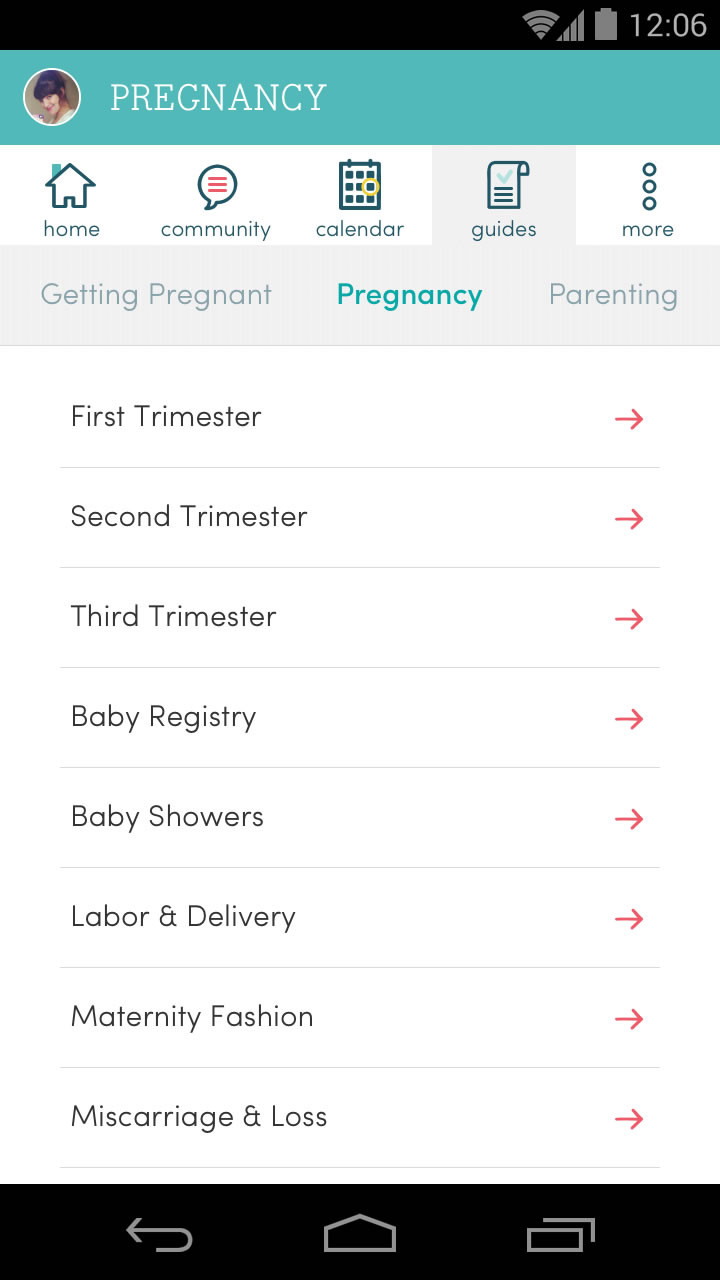Tap the red arrow beside Labor & Delivery
The width and height of the screenshot is (720, 1280).
[x=629, y=918]
